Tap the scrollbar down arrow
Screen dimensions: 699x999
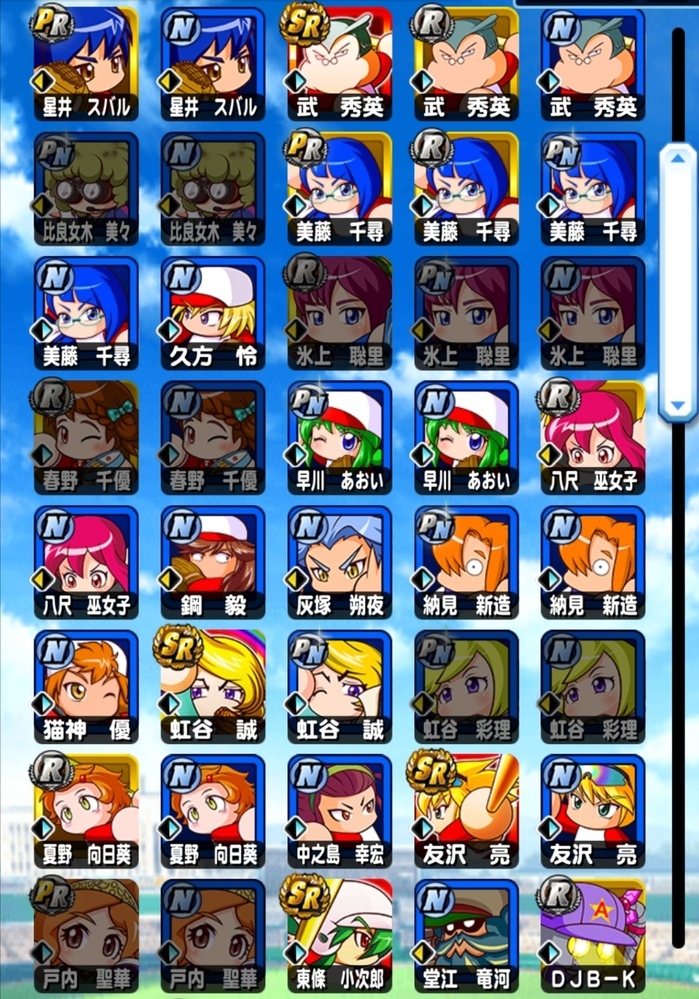(x=677, y=405)
